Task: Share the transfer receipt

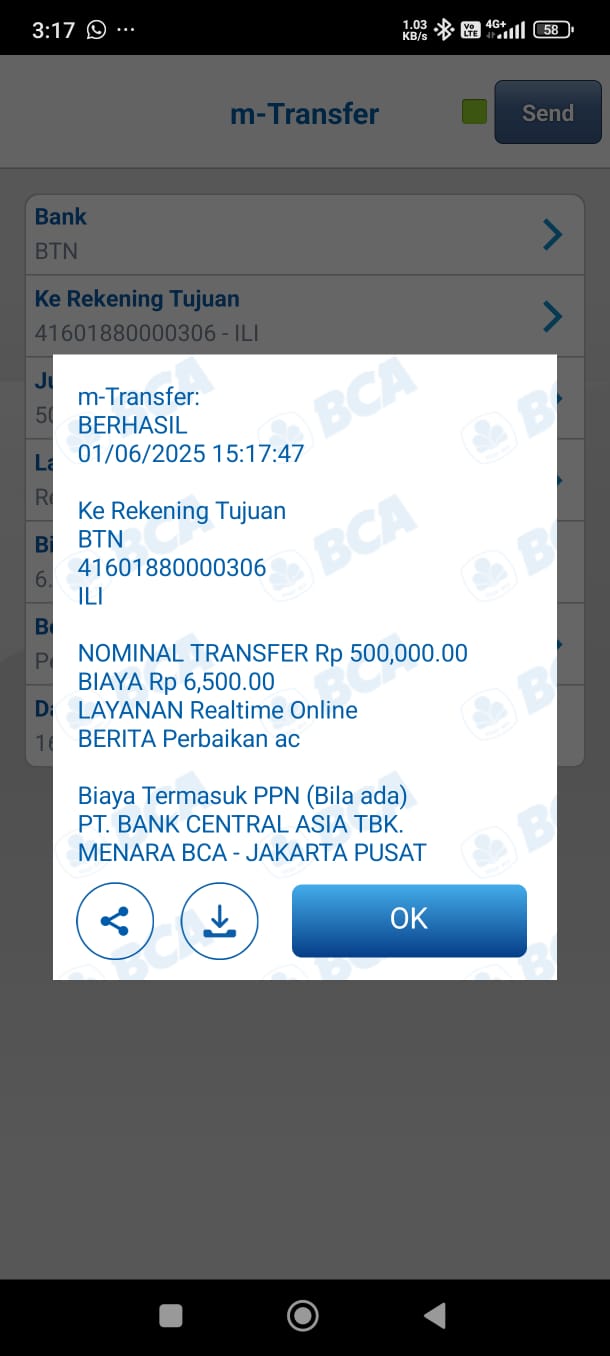Action: click(115, 921)
